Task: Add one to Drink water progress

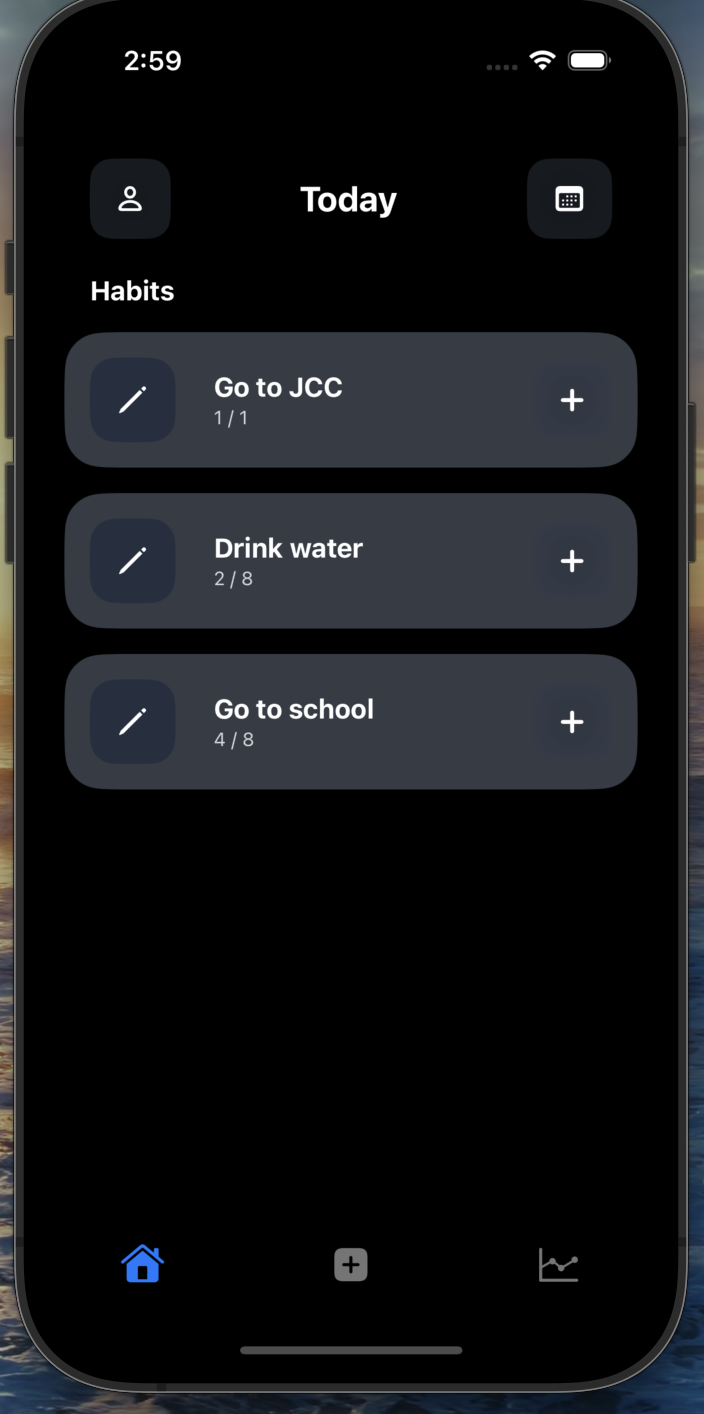Action: point(572,561)
